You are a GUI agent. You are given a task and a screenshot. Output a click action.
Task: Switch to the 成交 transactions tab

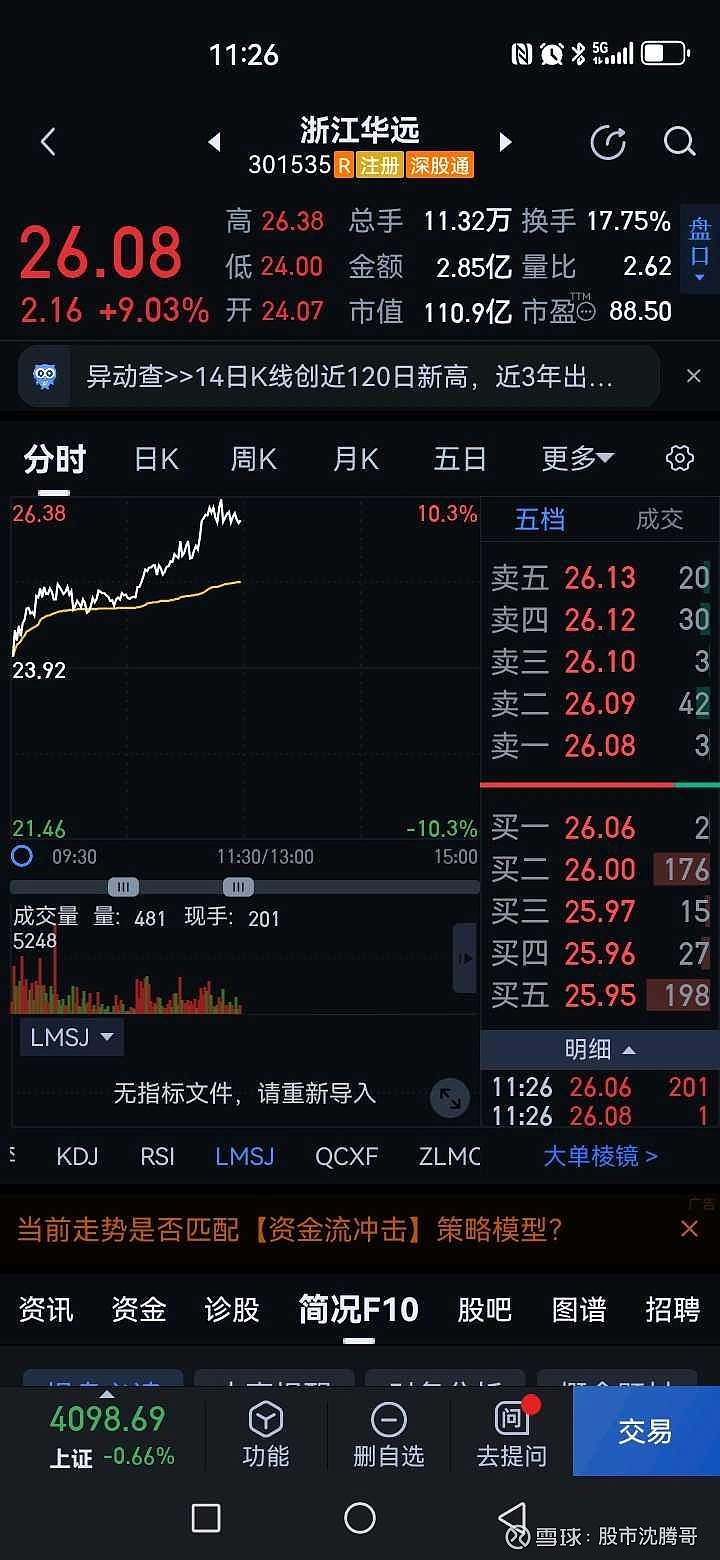pos(658,519)
